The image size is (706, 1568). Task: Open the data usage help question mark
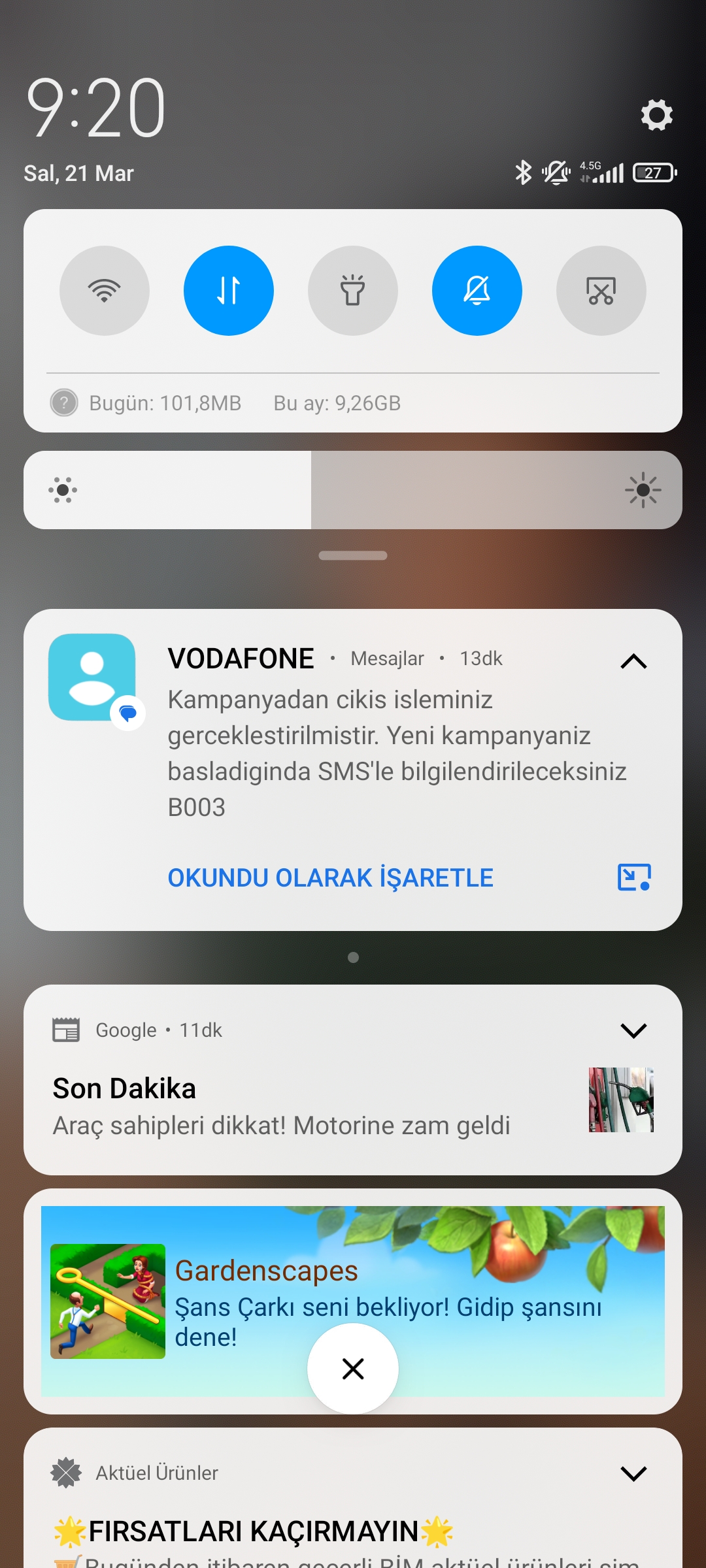64,403
